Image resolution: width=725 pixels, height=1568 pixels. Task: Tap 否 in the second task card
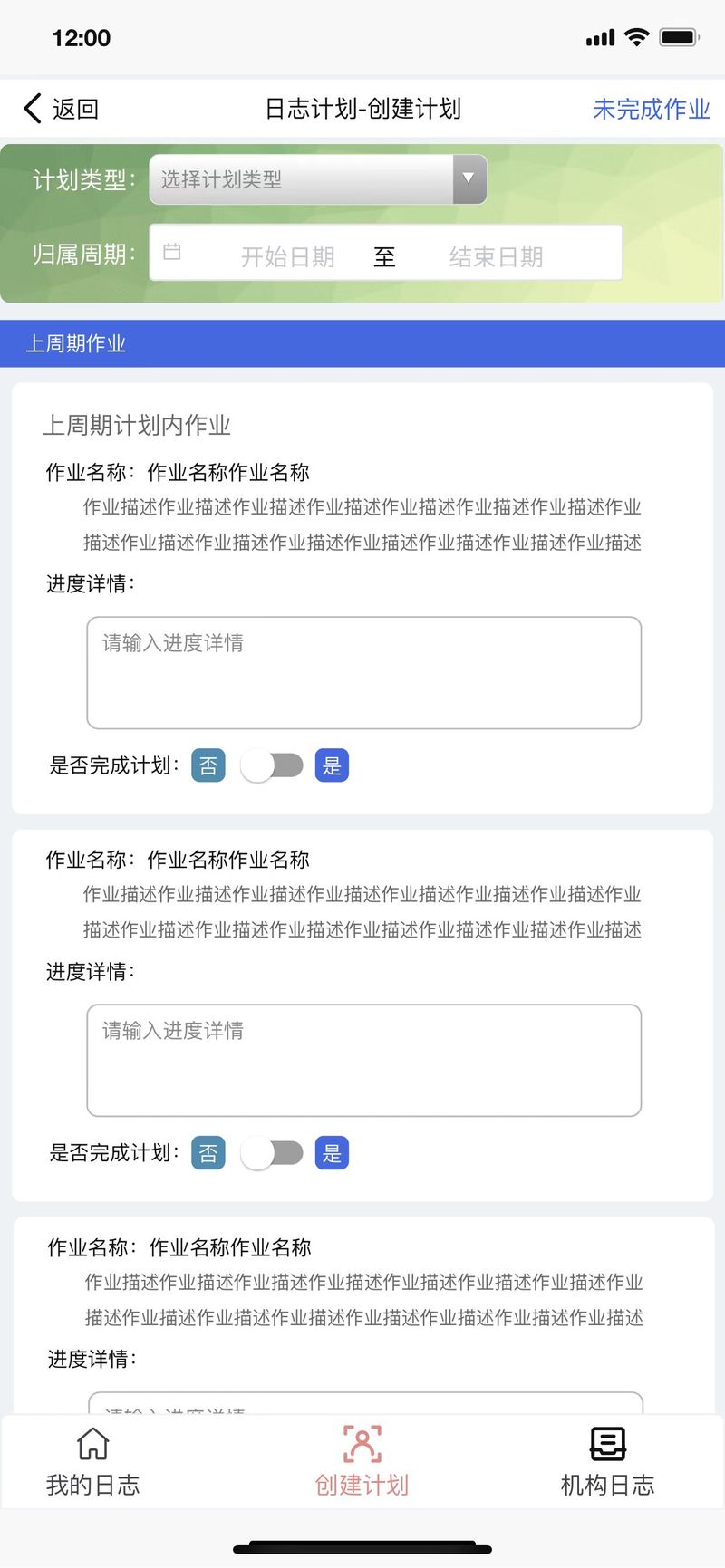[x=208, y=1154]
